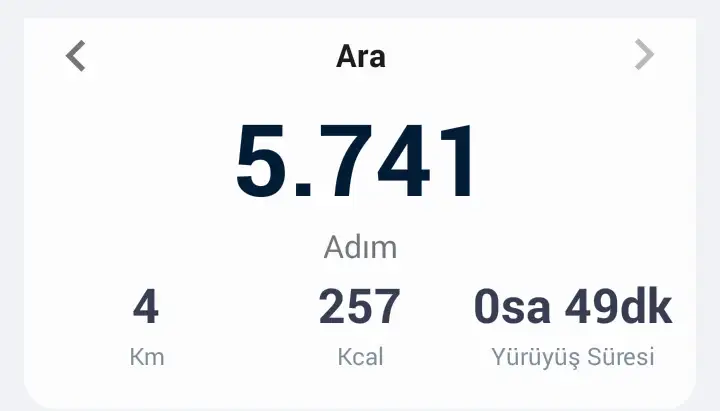Go to the previous month before Ara
The height and width of the screenshot is (411, 720).
pyautogui.click(x=76, y=56)
